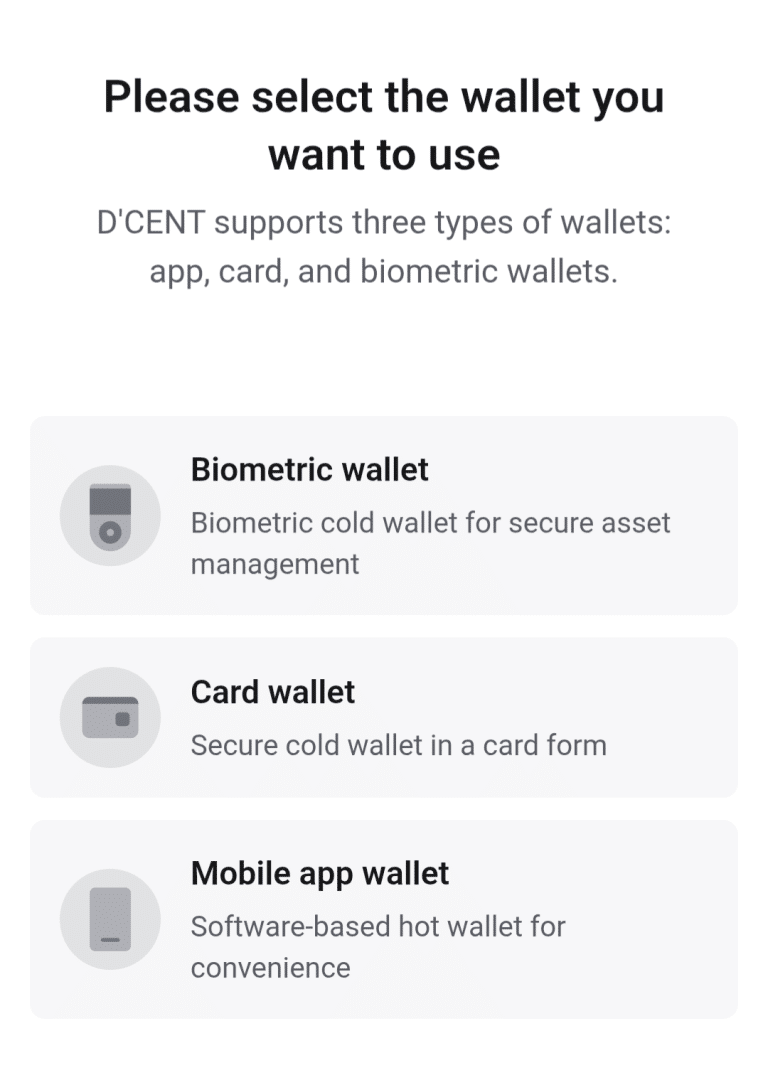Click the D'CENT supports three wallets subtitle
This screenshot has height=1085, width=768.
(384, 246)
